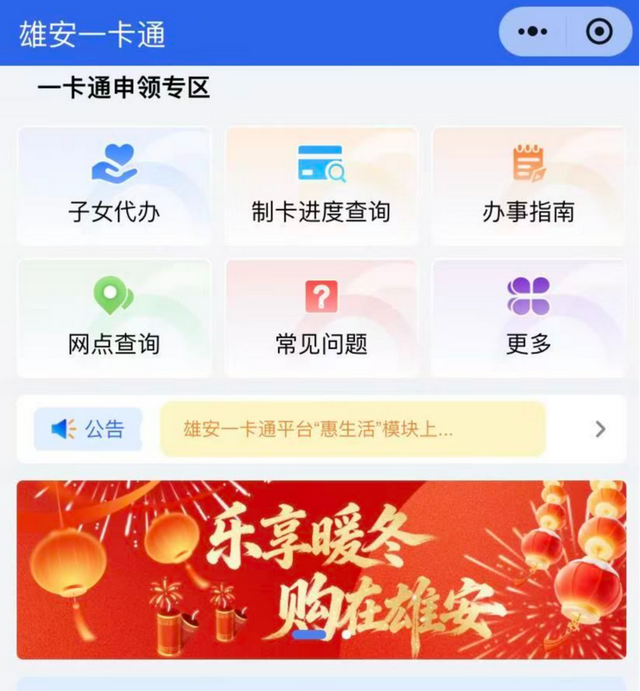The width and height of the screenshot is (640, 691).
Task: Open the 乐享暖冬 购在雄安 banner
Action: (321, 570)
